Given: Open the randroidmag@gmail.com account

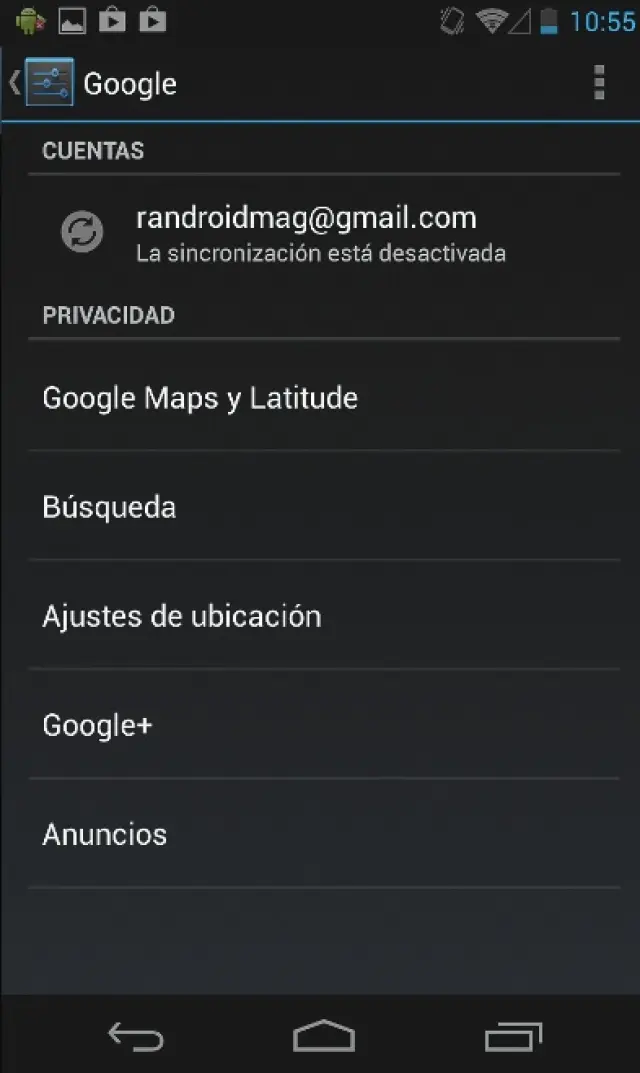Looking at the screenshot, I should pyautogui.click(x=320, y=232).
